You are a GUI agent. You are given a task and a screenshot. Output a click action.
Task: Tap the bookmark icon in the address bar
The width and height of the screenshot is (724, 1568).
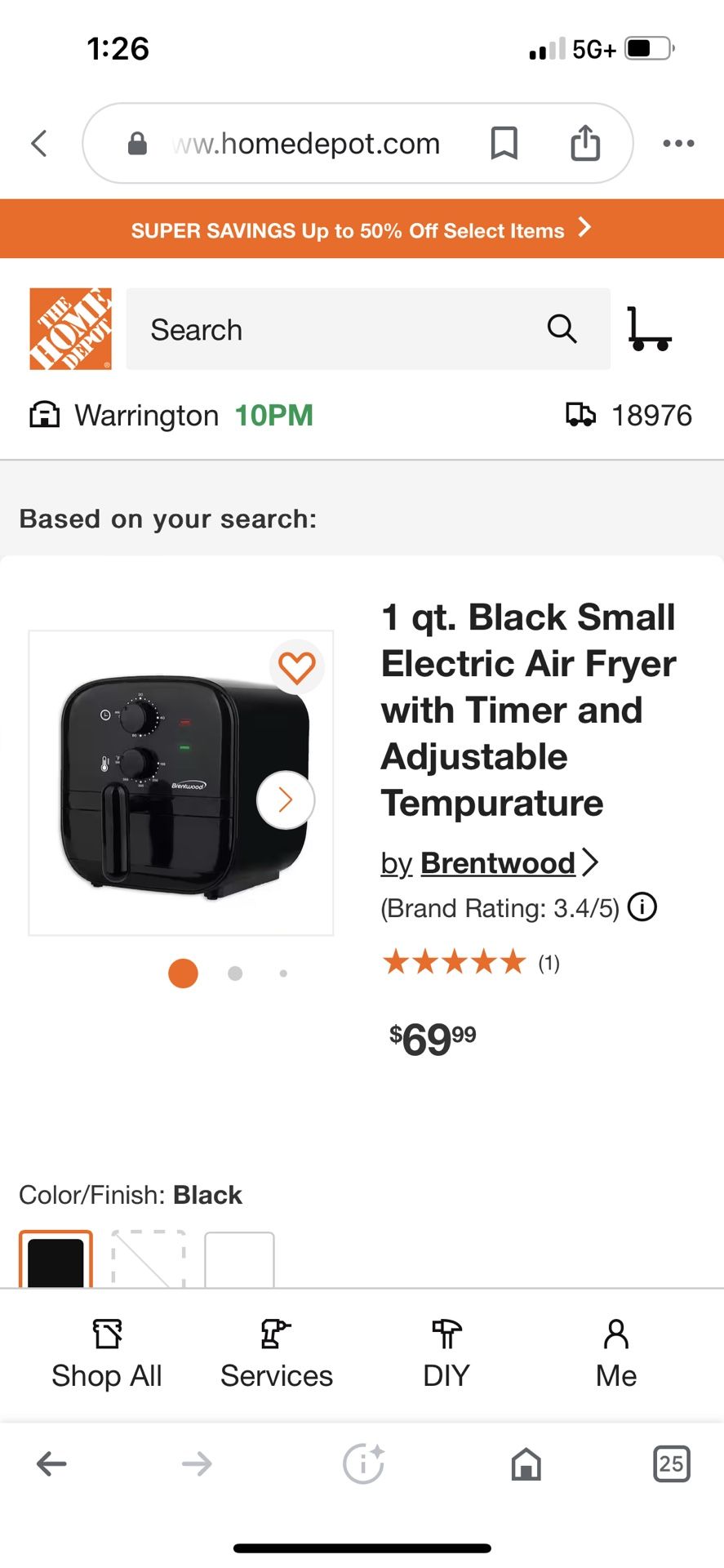503,143
